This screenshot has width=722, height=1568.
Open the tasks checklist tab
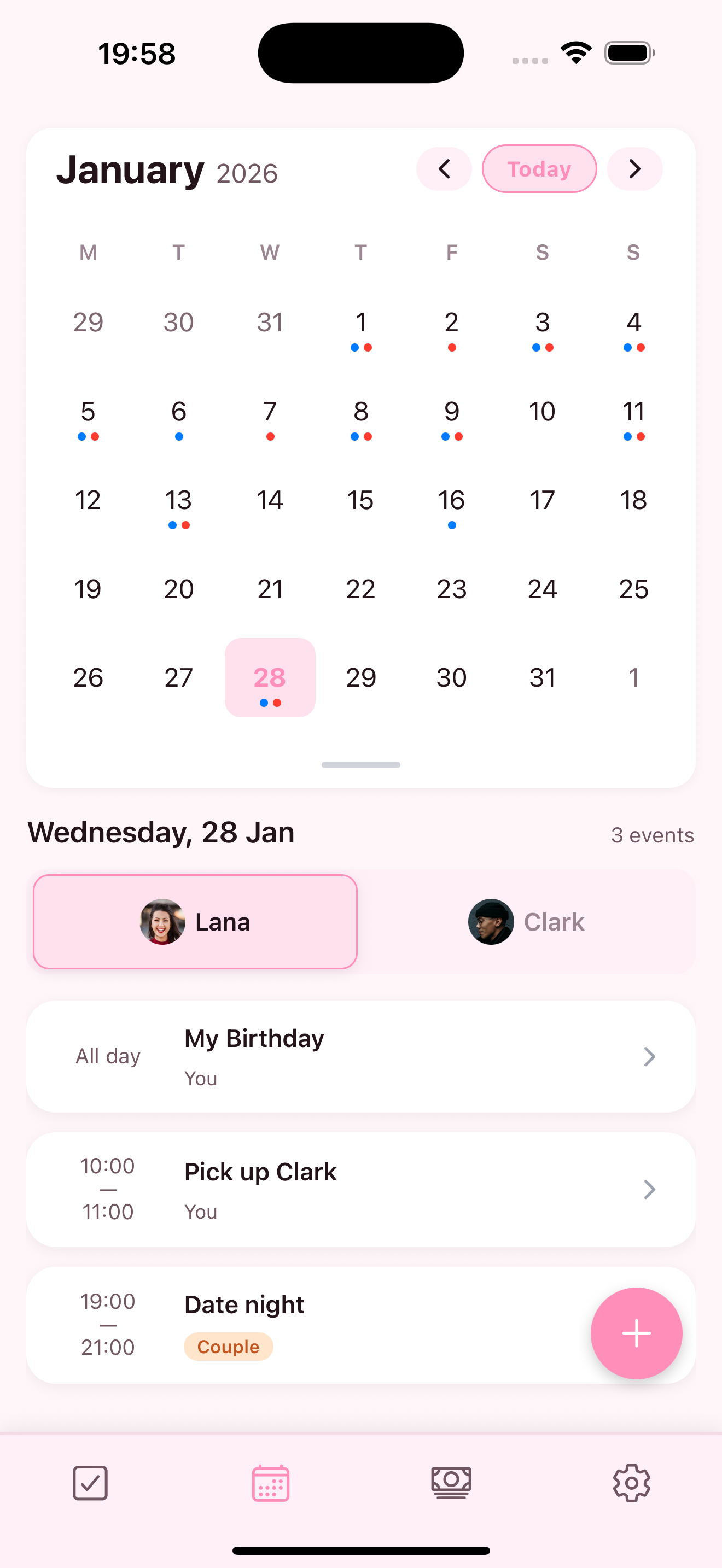pyautogui.click(x=90, y=1483)
